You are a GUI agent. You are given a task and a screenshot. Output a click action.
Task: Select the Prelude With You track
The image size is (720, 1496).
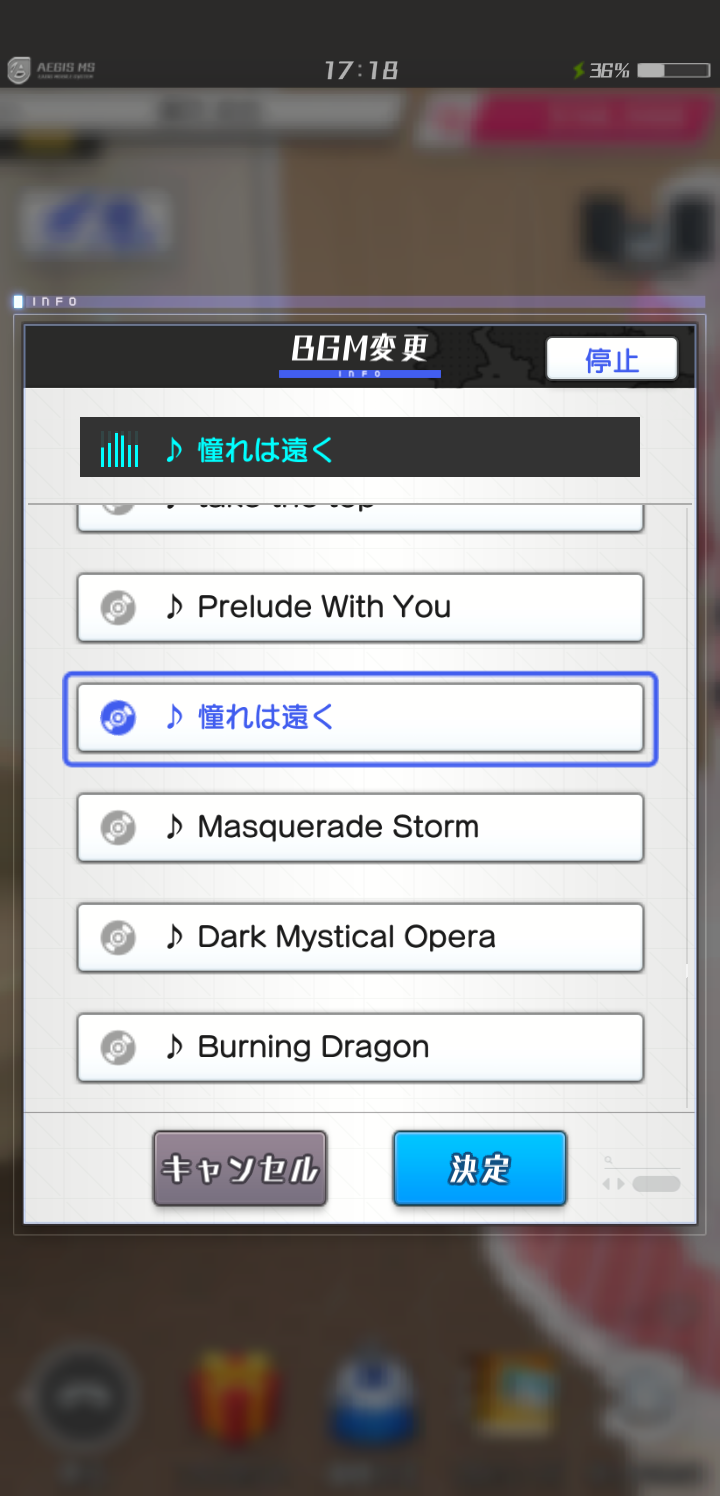pyautogui.click(x=360, y=607)
